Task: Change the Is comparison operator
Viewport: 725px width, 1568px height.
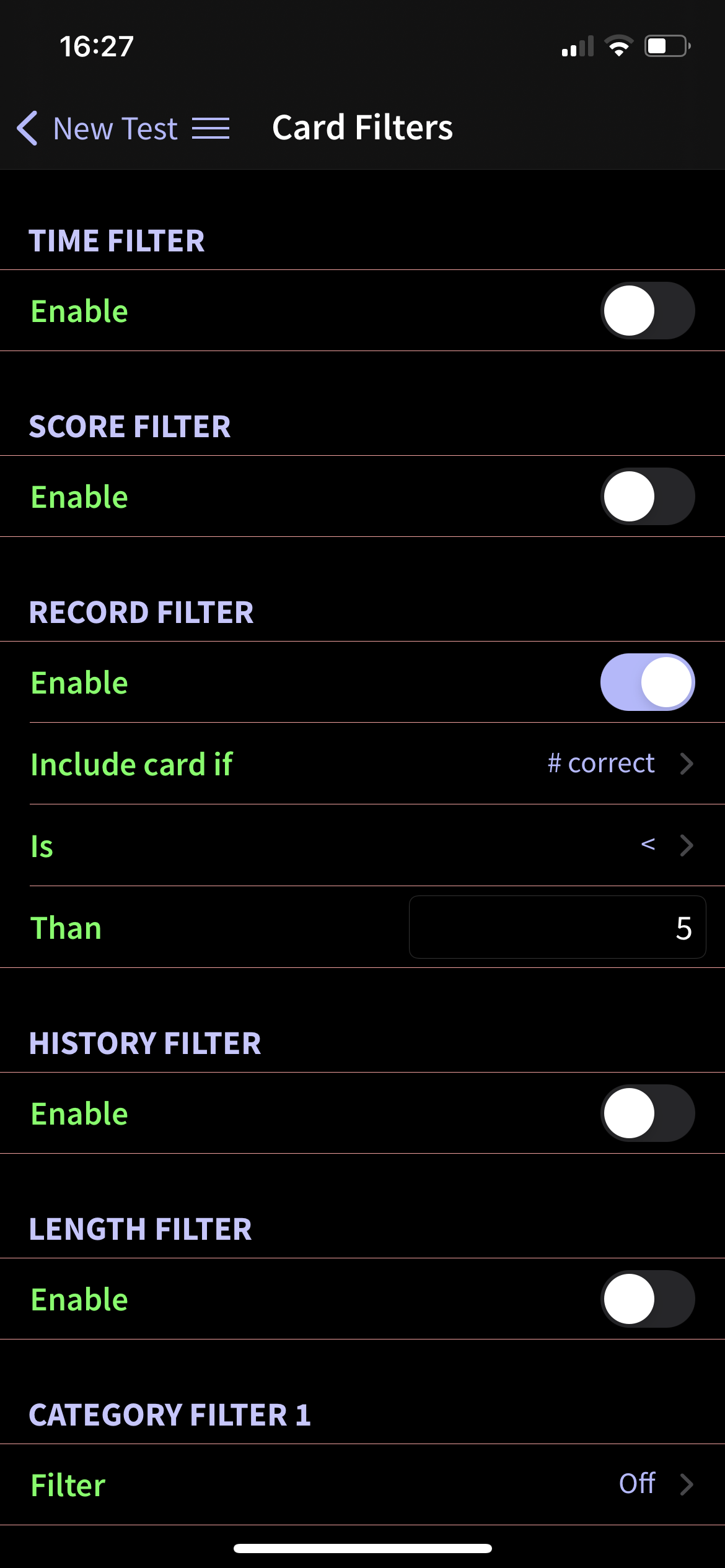Action: [362, 845]
